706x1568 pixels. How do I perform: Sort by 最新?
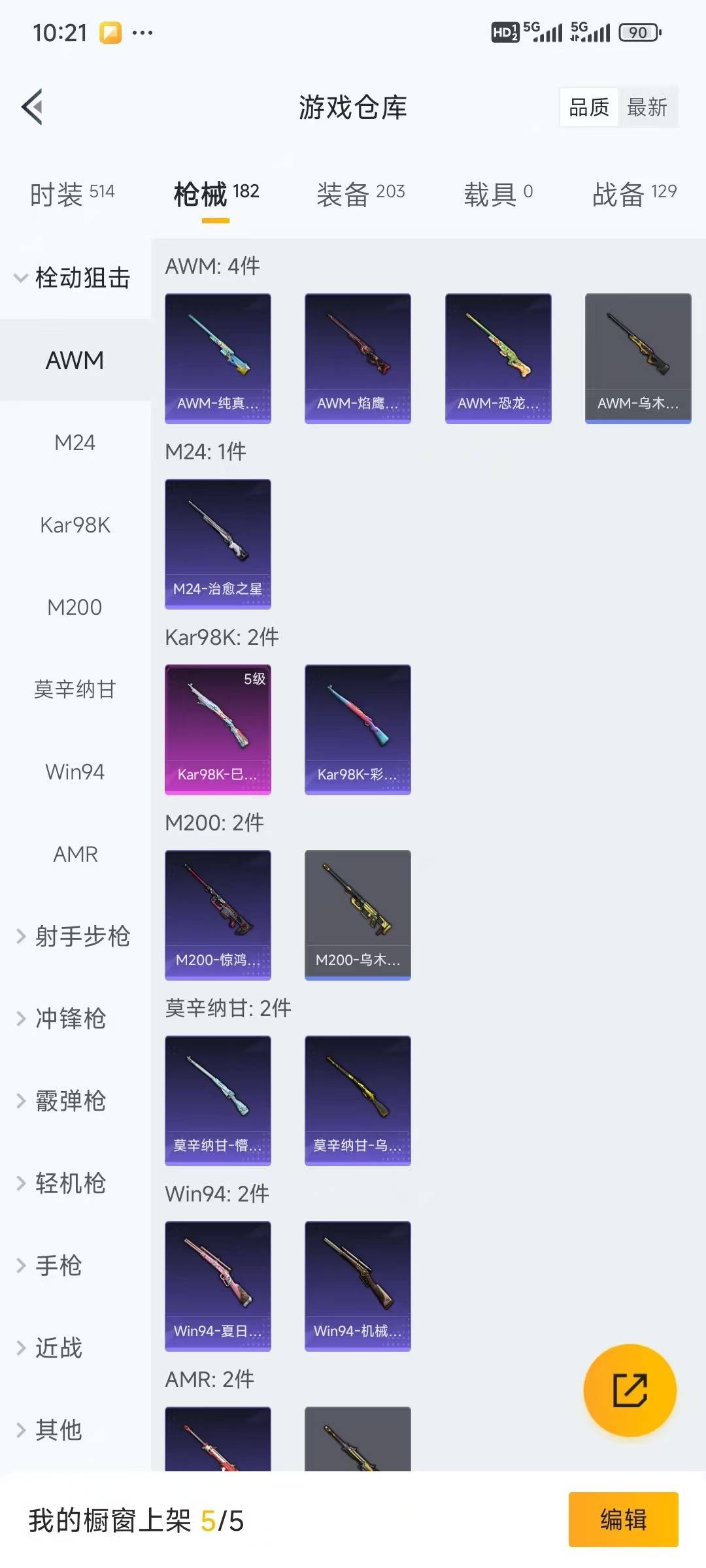click(x=647, y=107)
